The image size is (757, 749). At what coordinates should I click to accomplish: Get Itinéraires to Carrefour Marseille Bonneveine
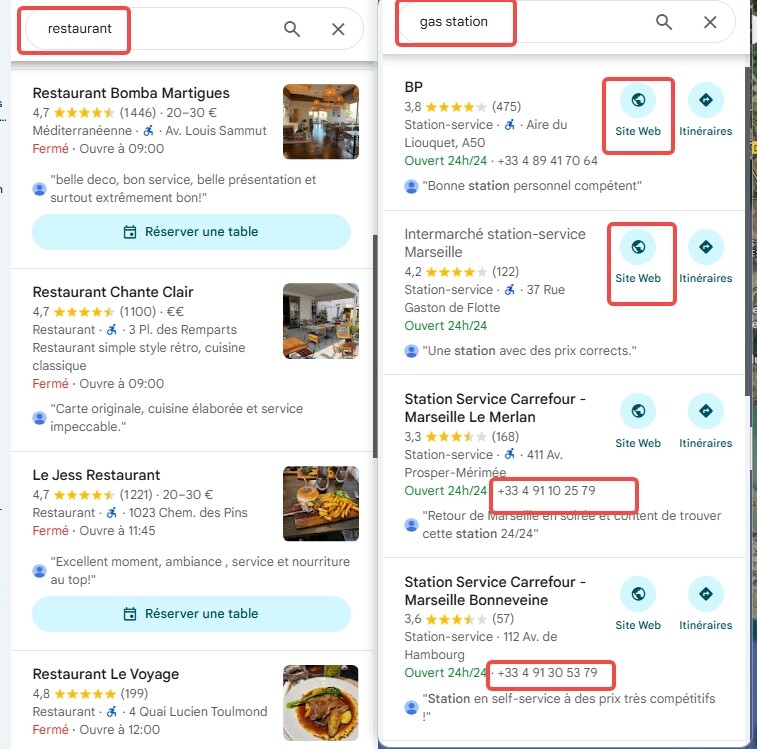(x=706, y=605)
